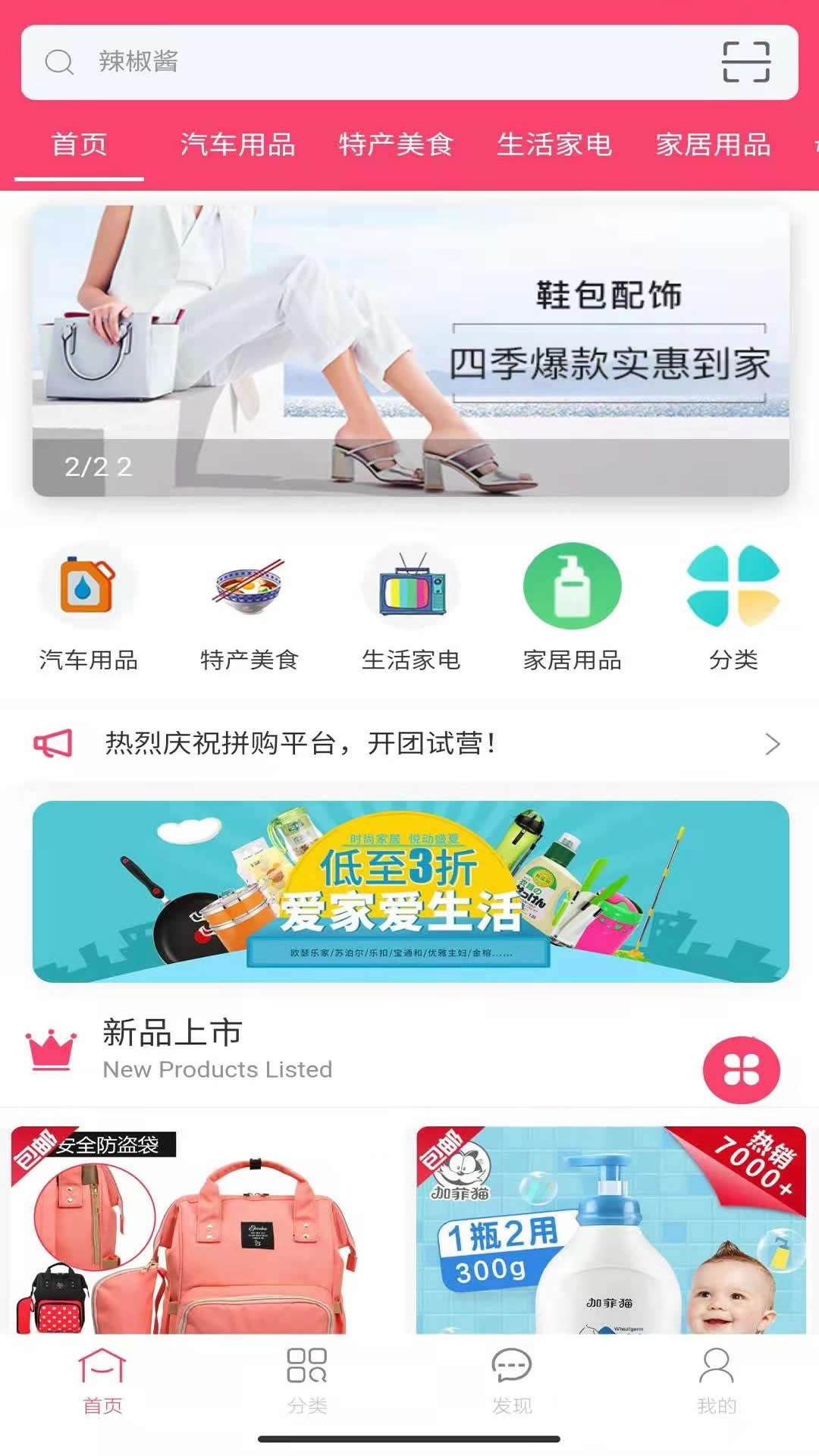Open the 家居用品 category icon

point(572,607)
